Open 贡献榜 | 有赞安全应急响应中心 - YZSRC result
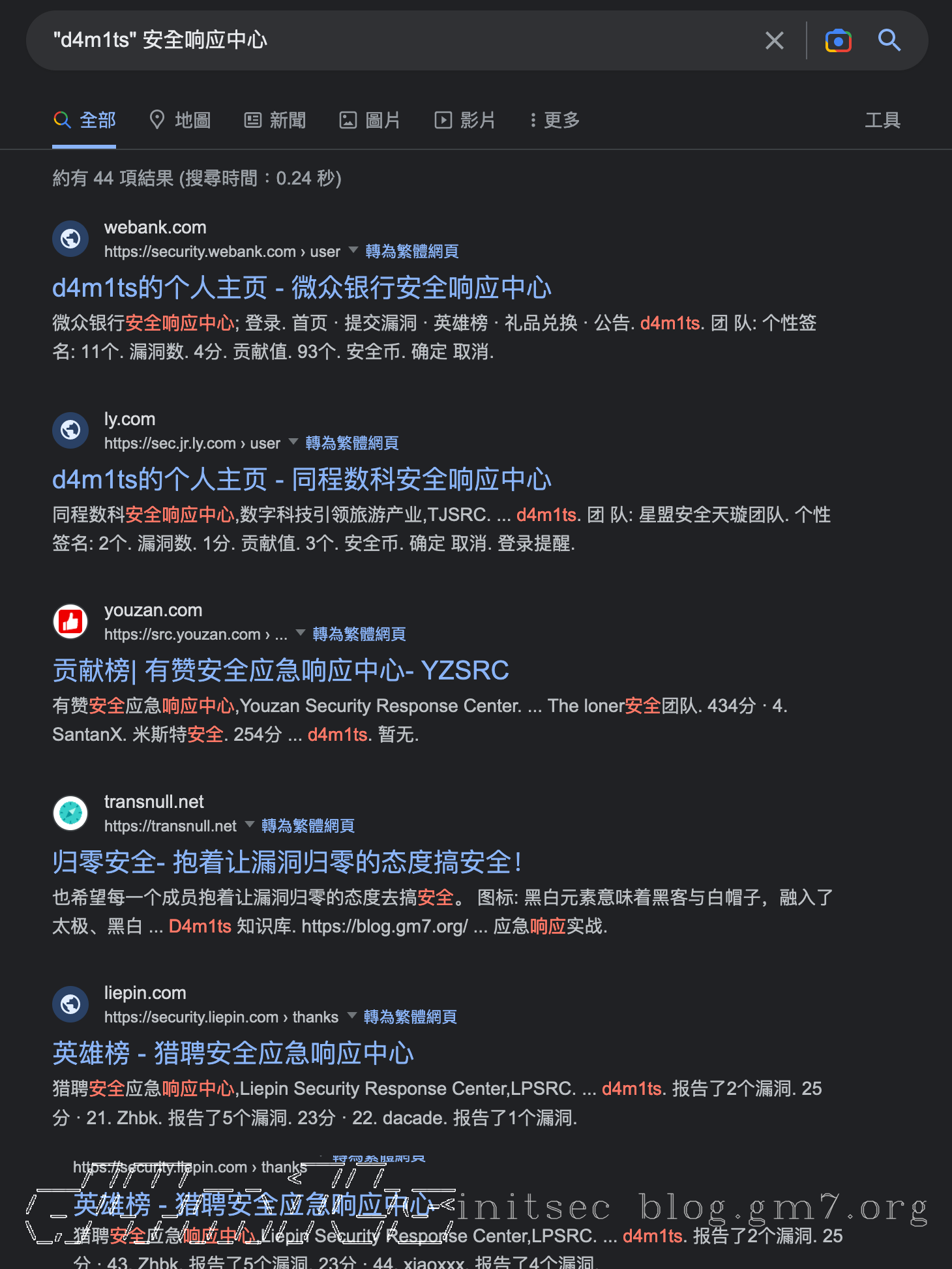Image resolution: width=952 pixels, height=1269 pixels. [280, 670]
